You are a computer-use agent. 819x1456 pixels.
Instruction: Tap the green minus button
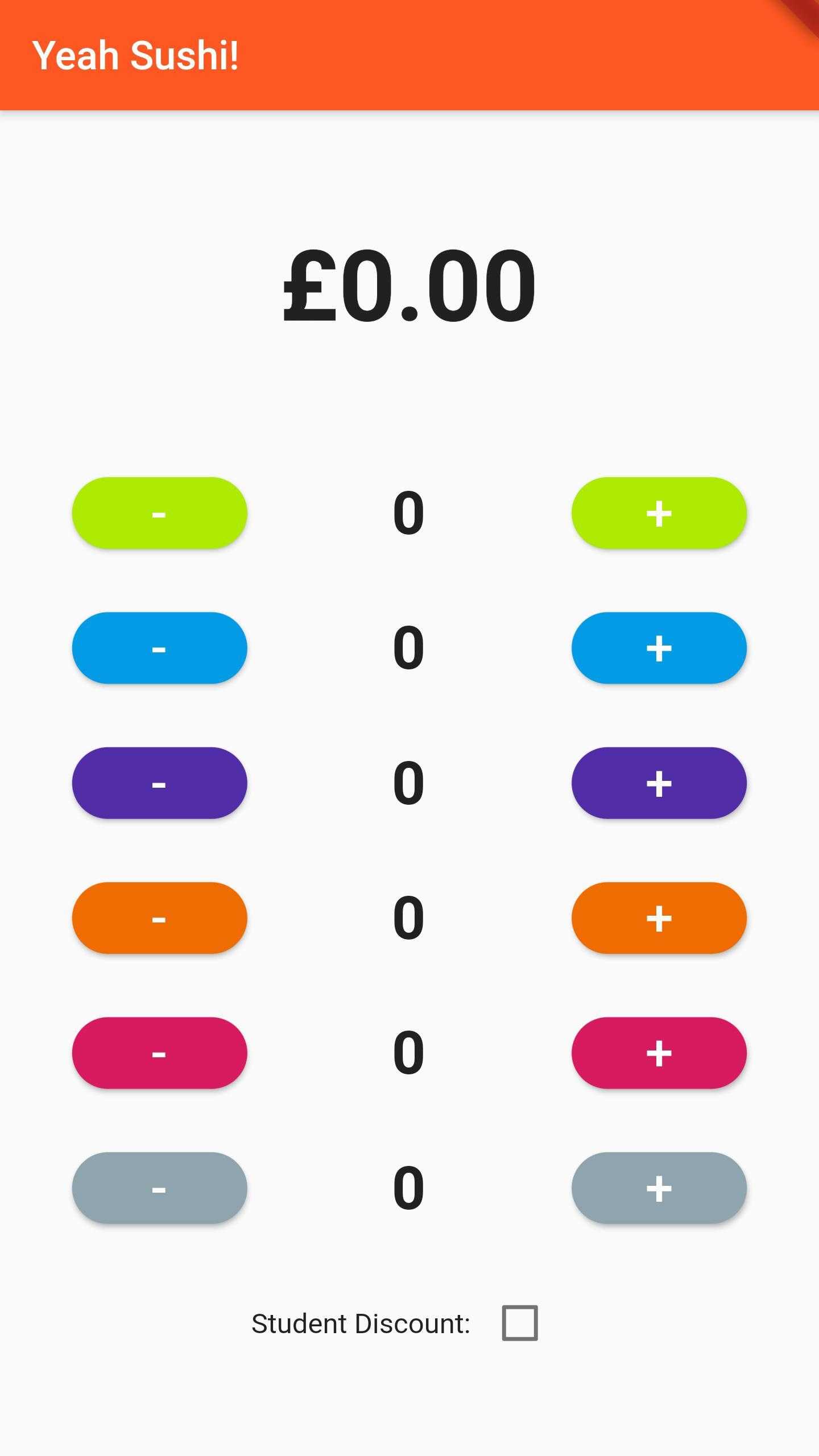(159, 513)
